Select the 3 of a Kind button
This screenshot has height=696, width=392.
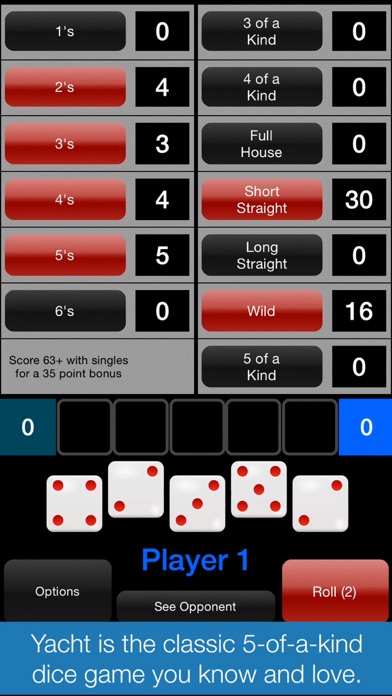(x=262, y=31)
